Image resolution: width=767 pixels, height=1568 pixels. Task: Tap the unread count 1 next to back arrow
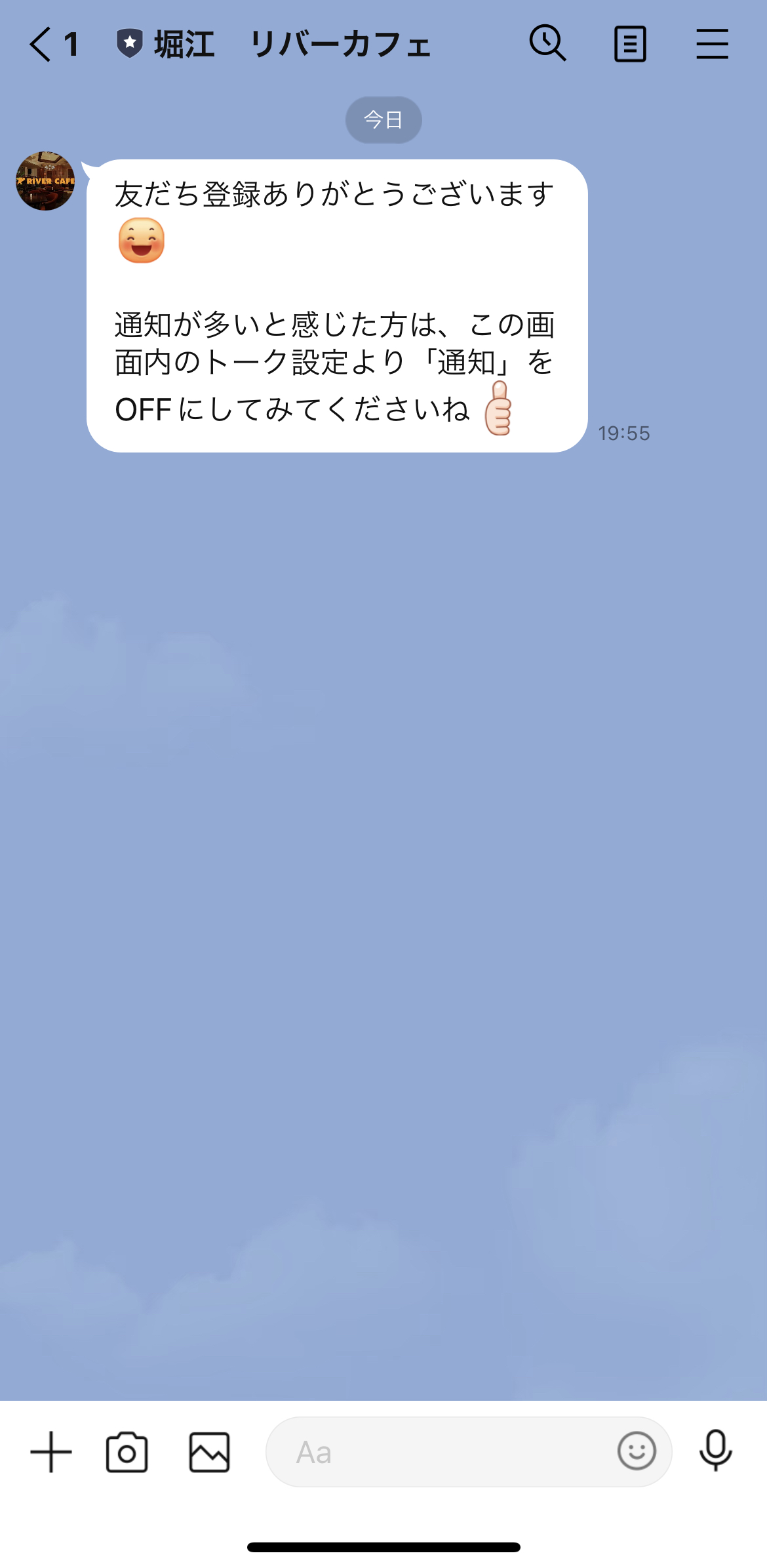coord(72,43)
